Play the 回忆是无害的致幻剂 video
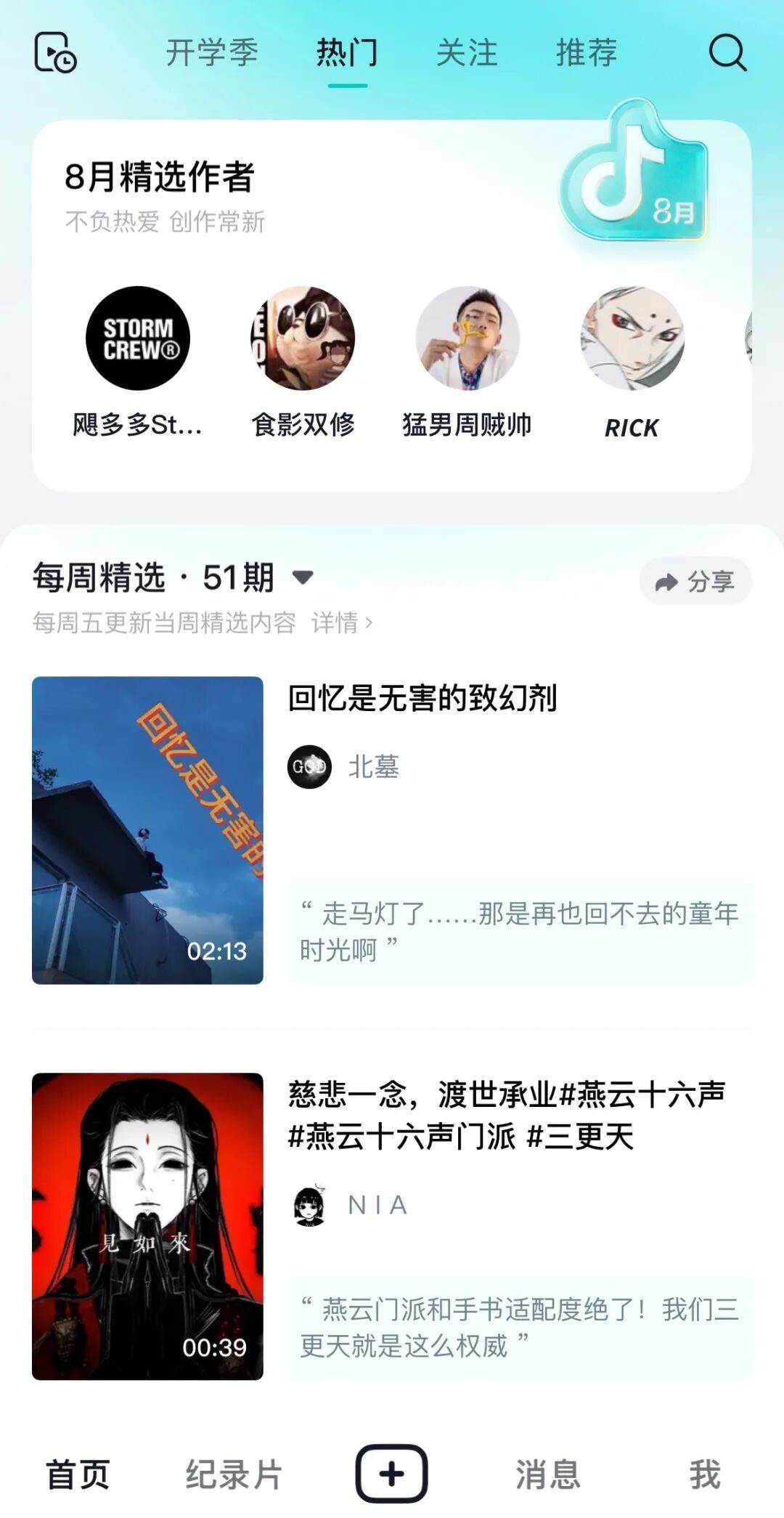The height and width of the screenshot is (1518, 784). tap(147, 830)
